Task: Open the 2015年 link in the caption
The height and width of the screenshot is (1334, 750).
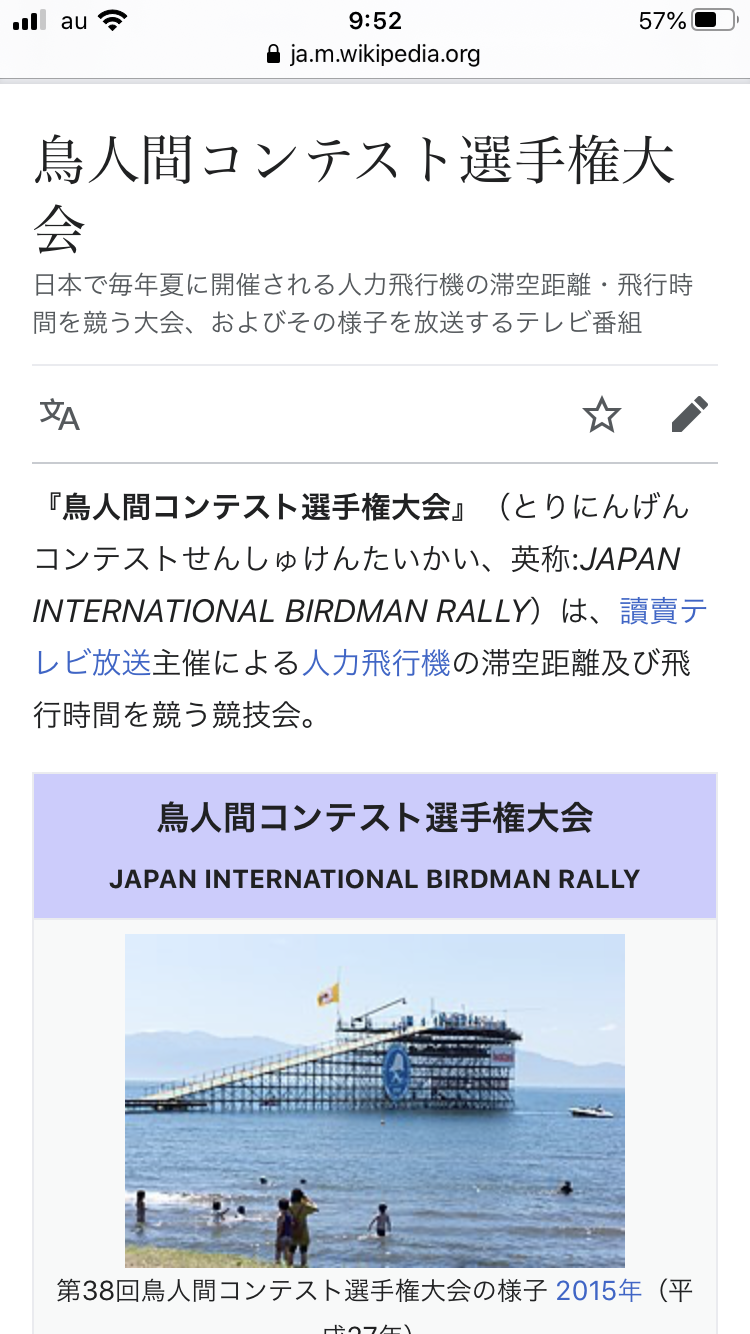Action: click(x=599, y=1290)
